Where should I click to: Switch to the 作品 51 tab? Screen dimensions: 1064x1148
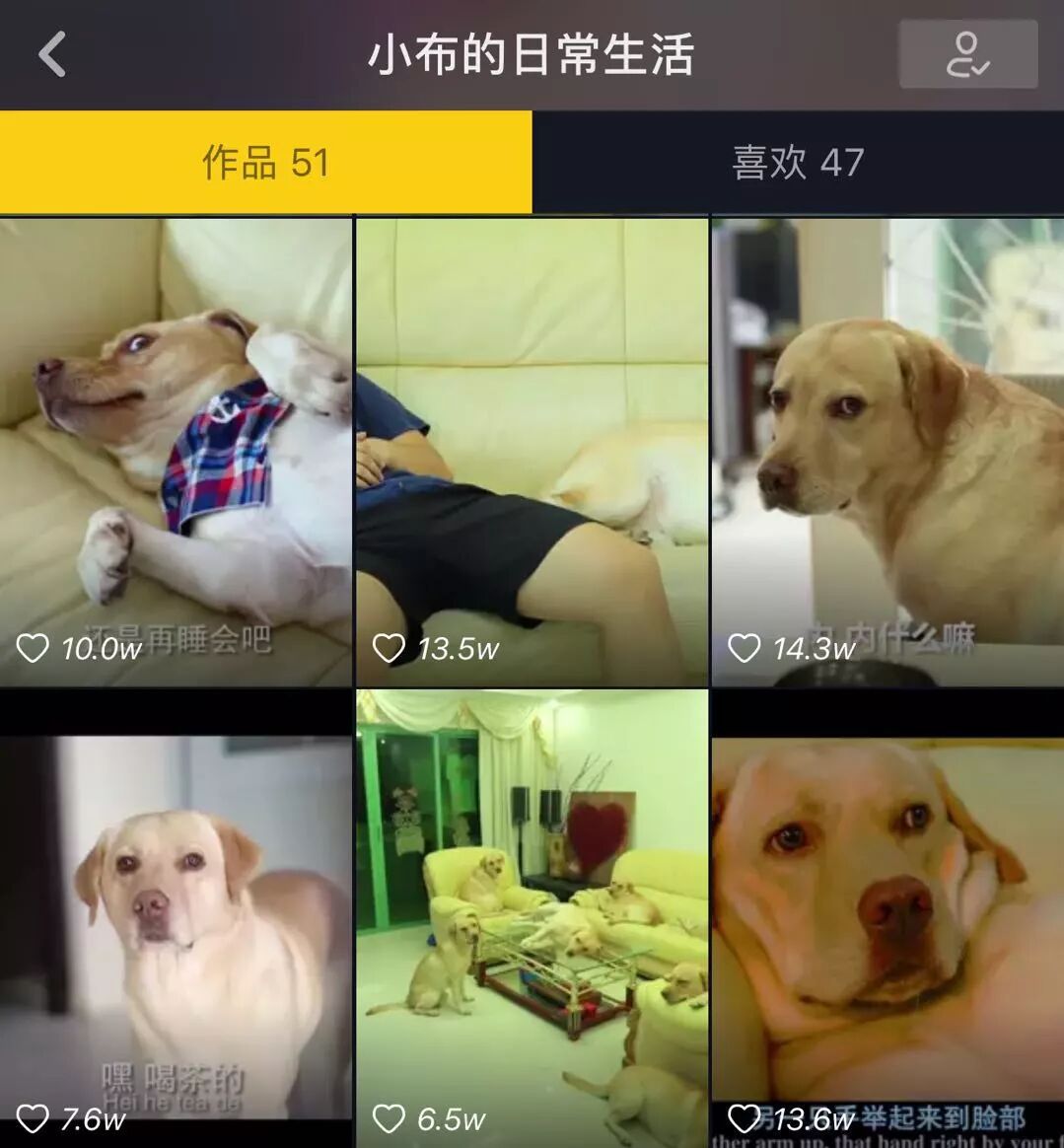pos(265,163)
